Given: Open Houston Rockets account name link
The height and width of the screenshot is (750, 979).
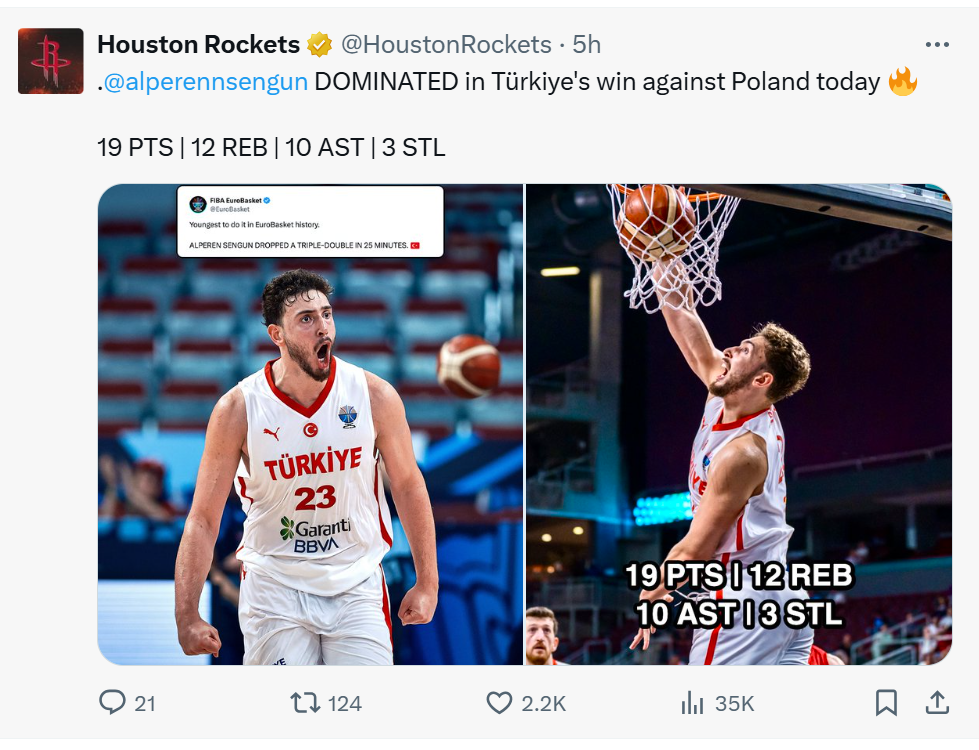Looking at the screenshot, I should coord(199,45).
